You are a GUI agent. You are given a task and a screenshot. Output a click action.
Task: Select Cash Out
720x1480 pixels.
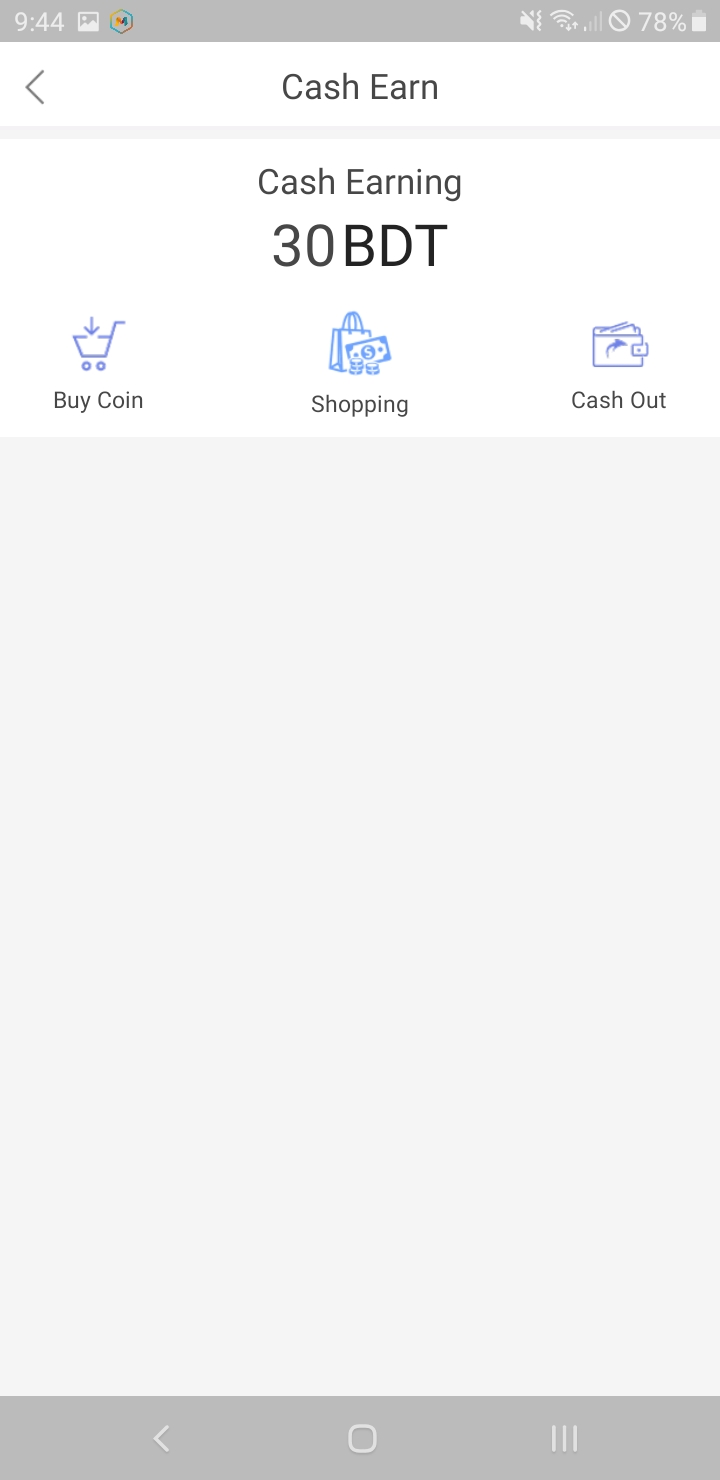619,364
